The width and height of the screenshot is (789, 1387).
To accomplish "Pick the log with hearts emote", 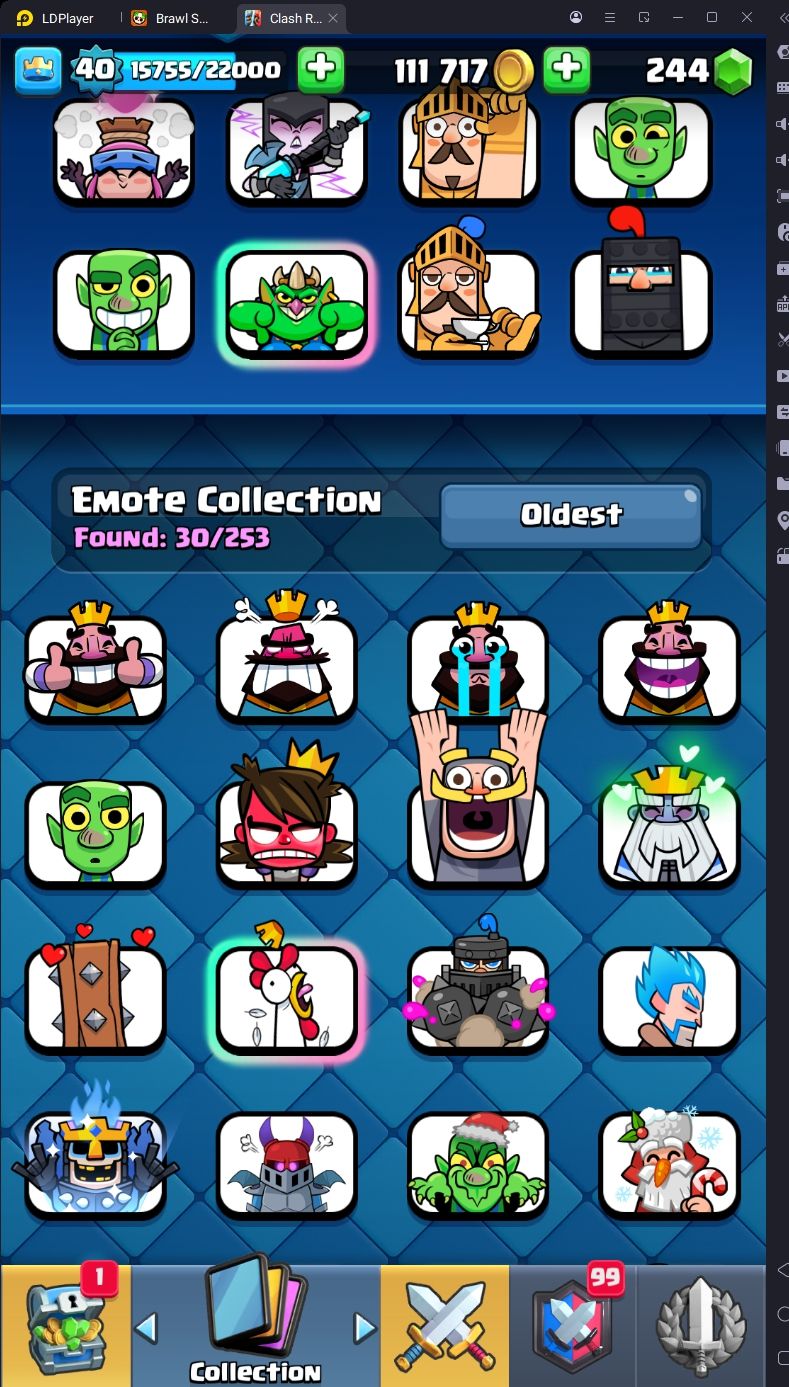I will point(95,997).
